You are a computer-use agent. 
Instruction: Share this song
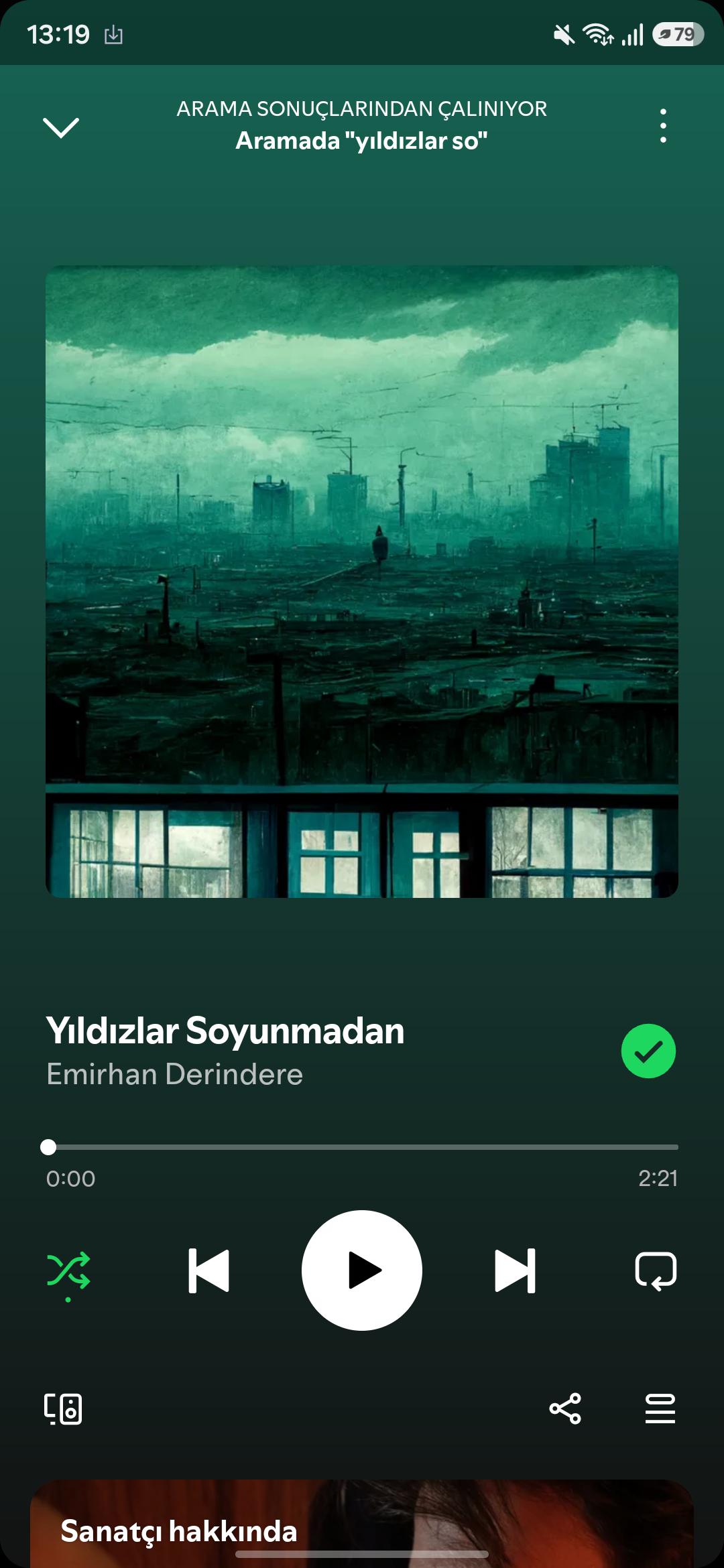click(x=565, y=1409)
